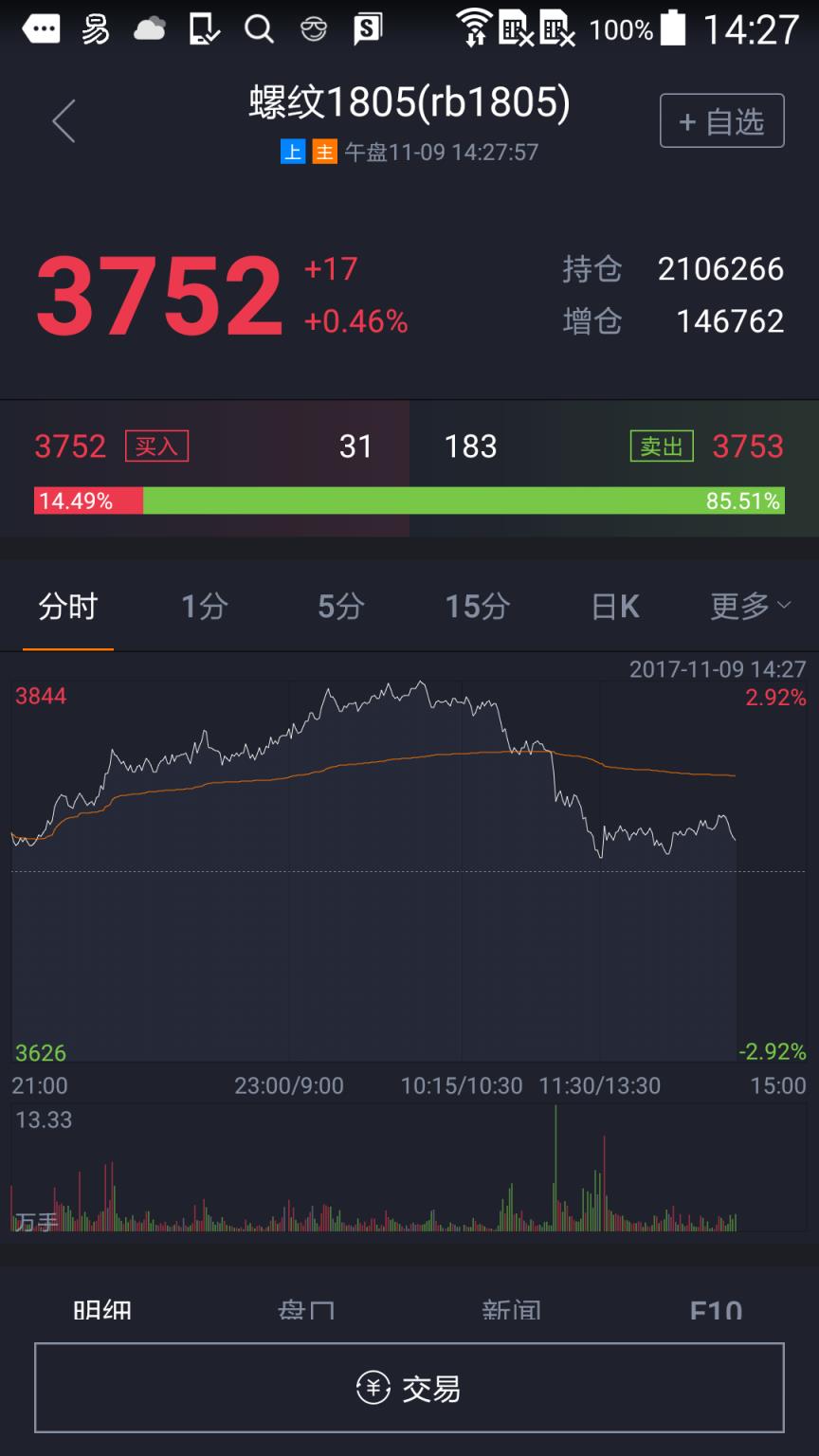Add rb1805 to favorites via +自选
Viewport: 819px width, 1456px height.
coord(721,120)
